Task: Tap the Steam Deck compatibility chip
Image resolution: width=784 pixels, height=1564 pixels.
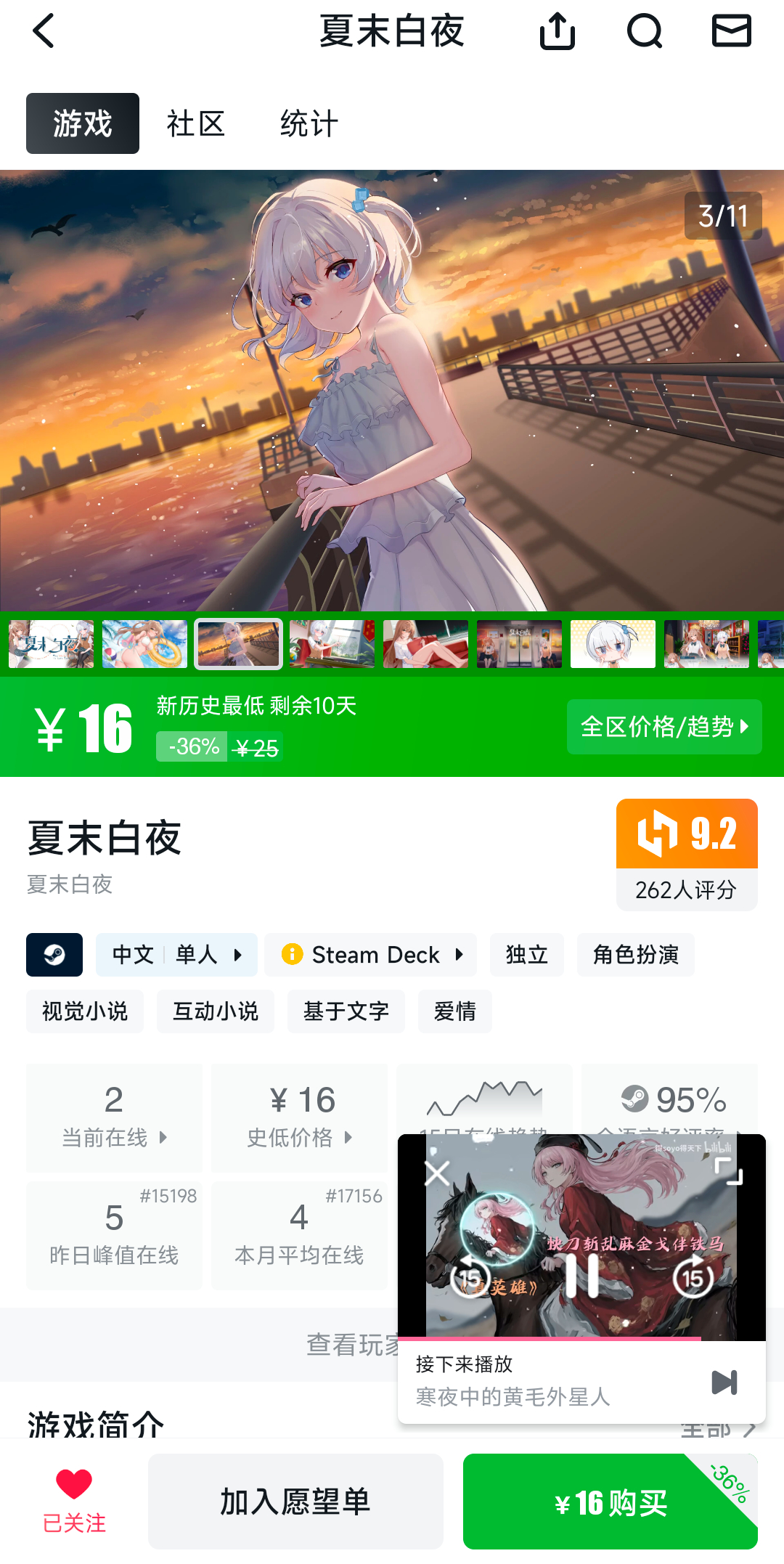Action: (x=371, y=955)
